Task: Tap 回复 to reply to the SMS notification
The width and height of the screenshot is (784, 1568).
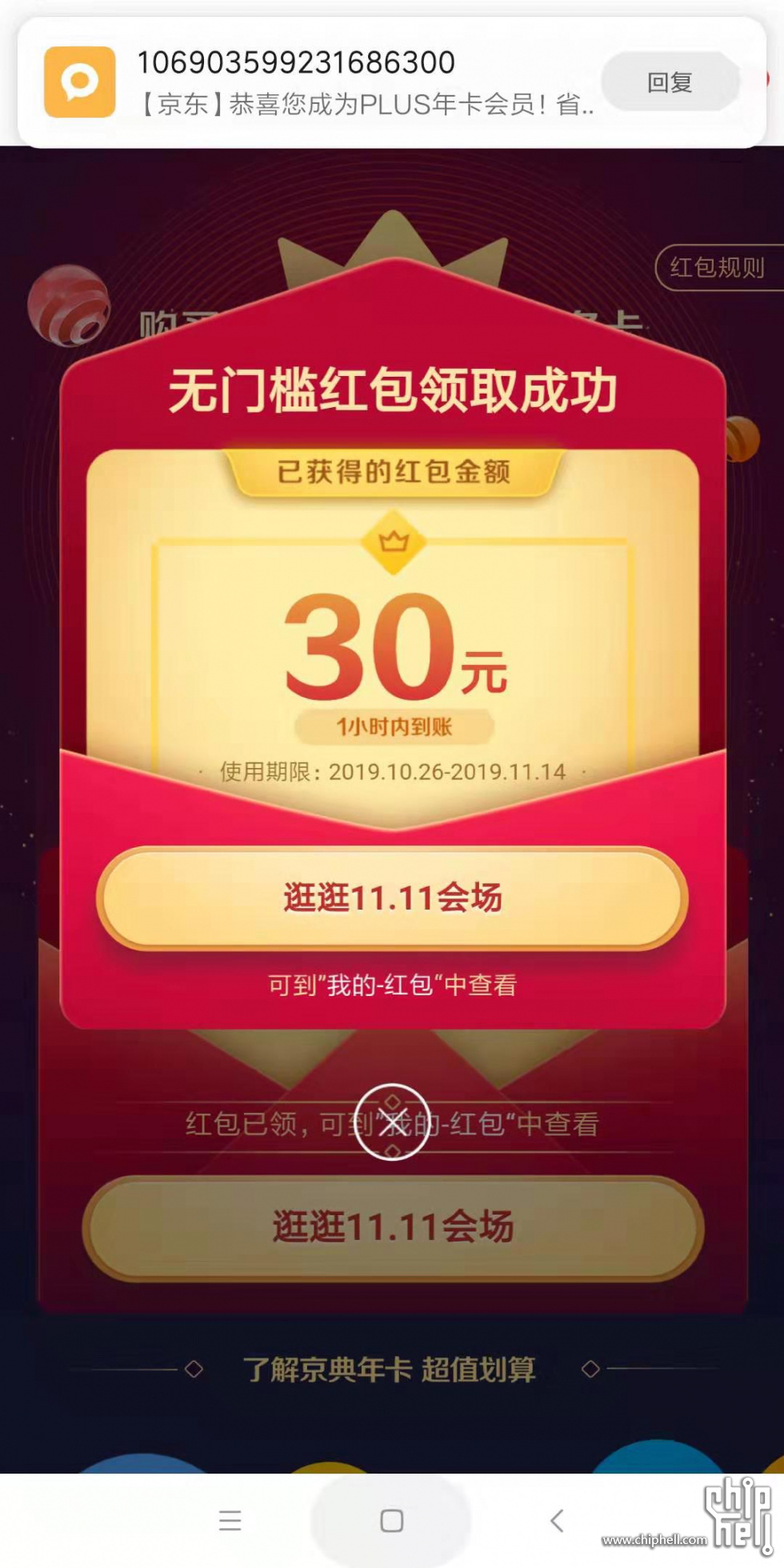Action: [x=670, y=82]
